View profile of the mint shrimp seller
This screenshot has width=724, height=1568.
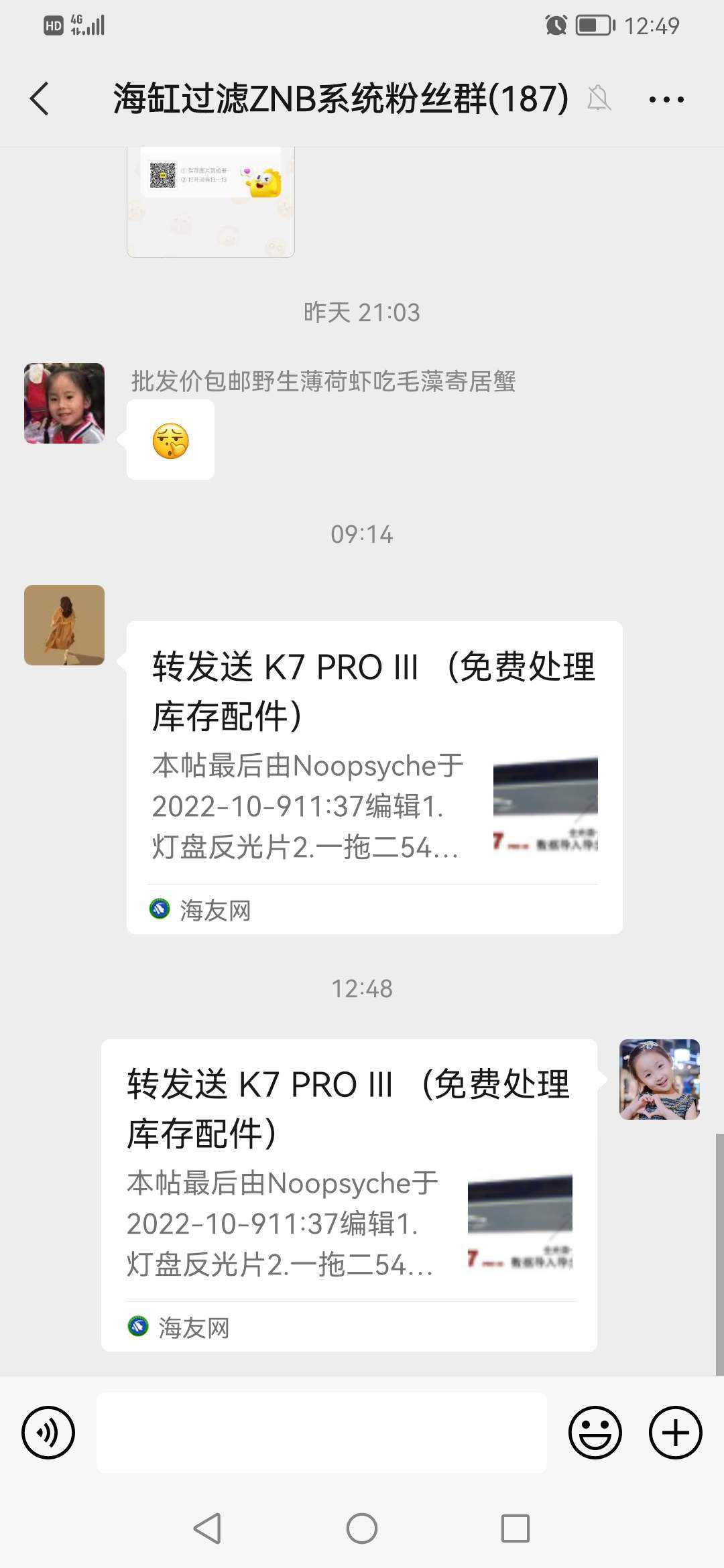64,403
